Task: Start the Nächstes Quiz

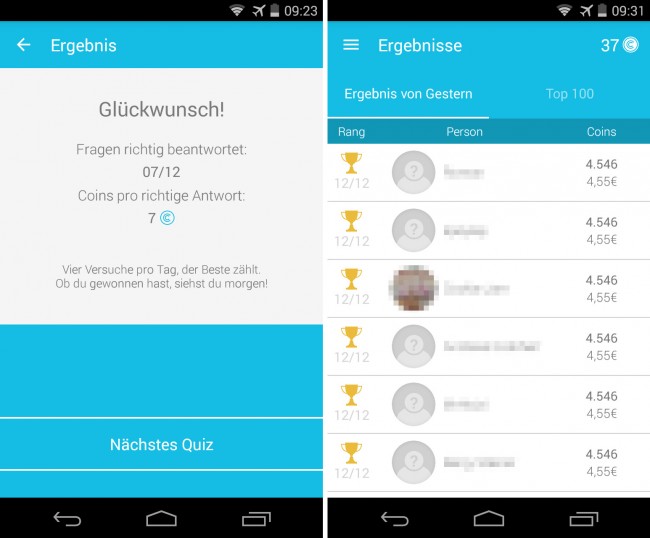Action: click(161, 445)
